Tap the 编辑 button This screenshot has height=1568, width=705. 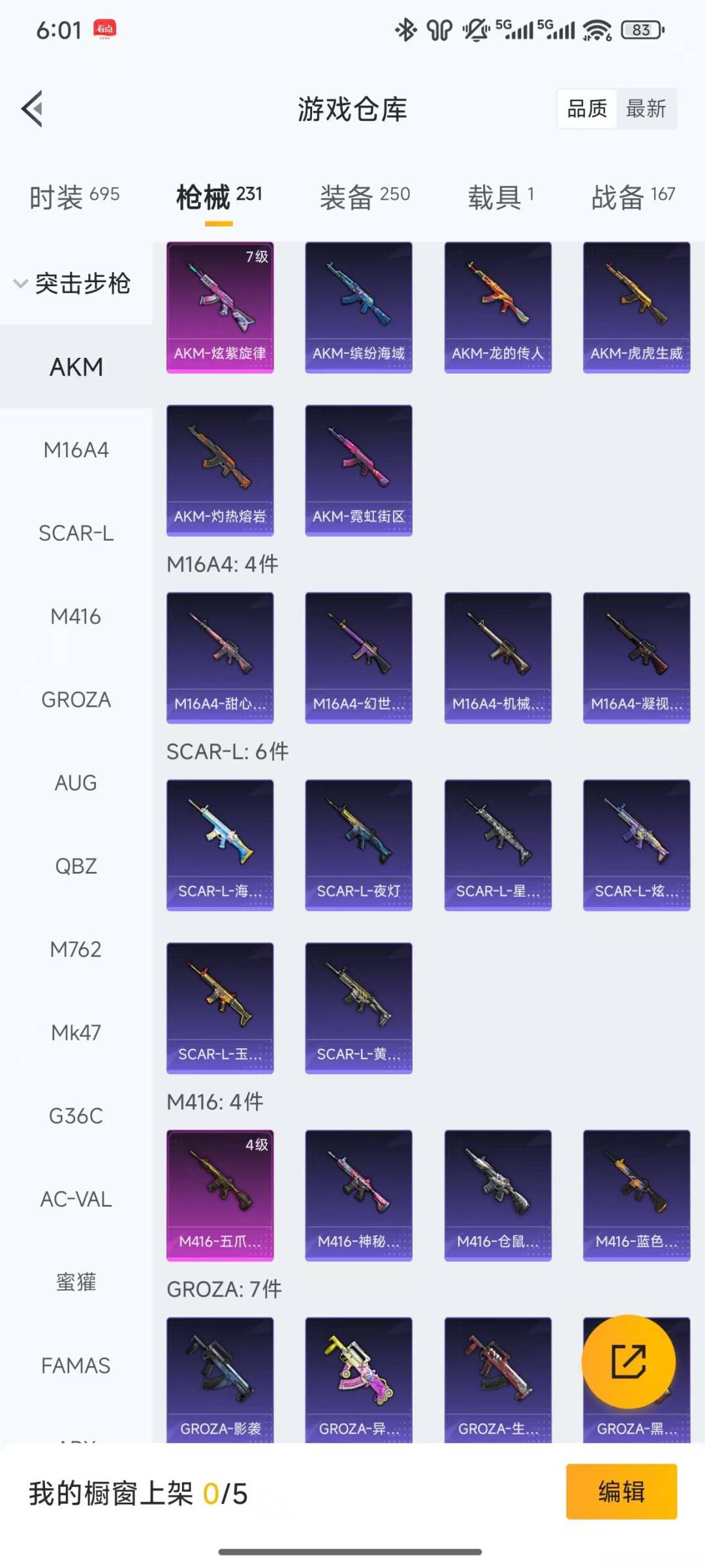(621, 1492)
